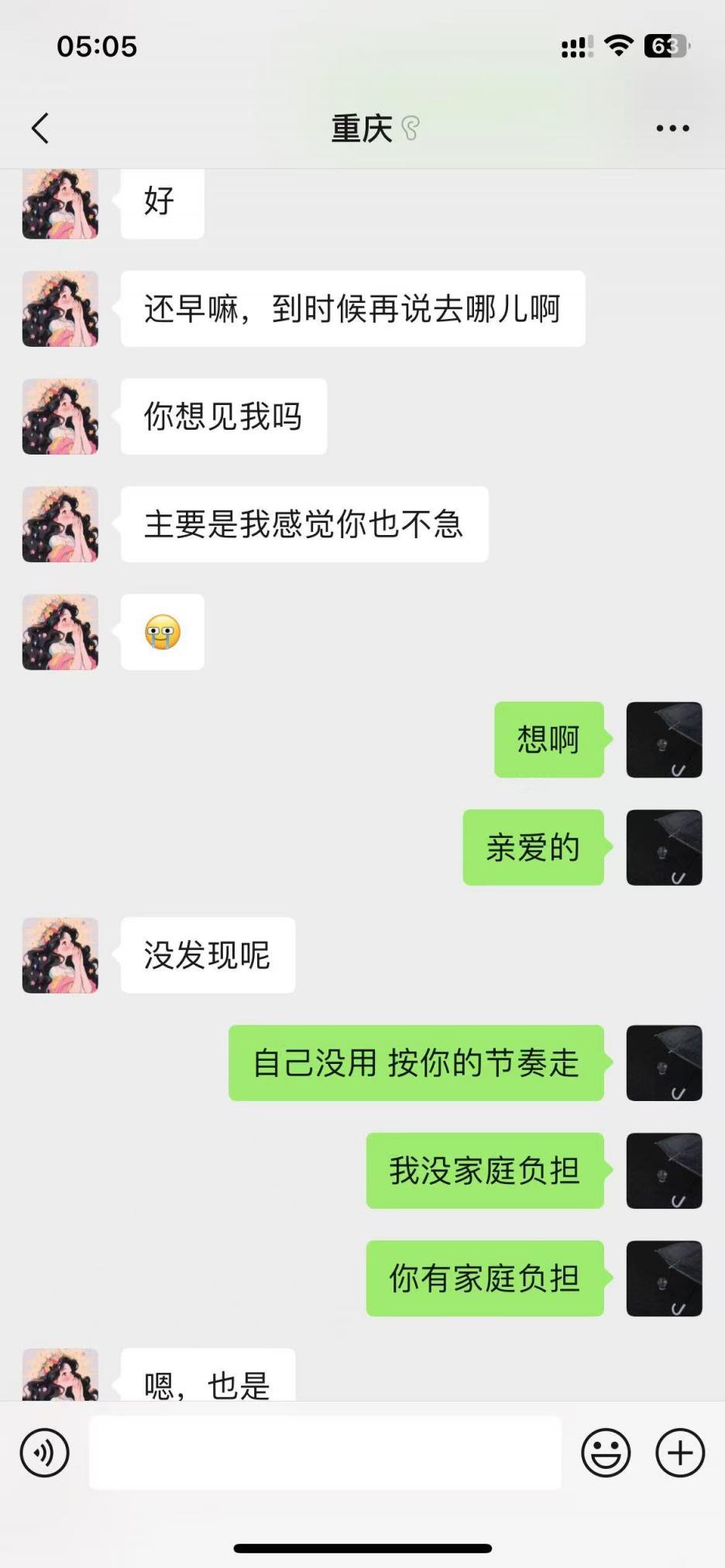Open my avatar beside 想啊
This screenshot has width=725, height=1568.
664,739
